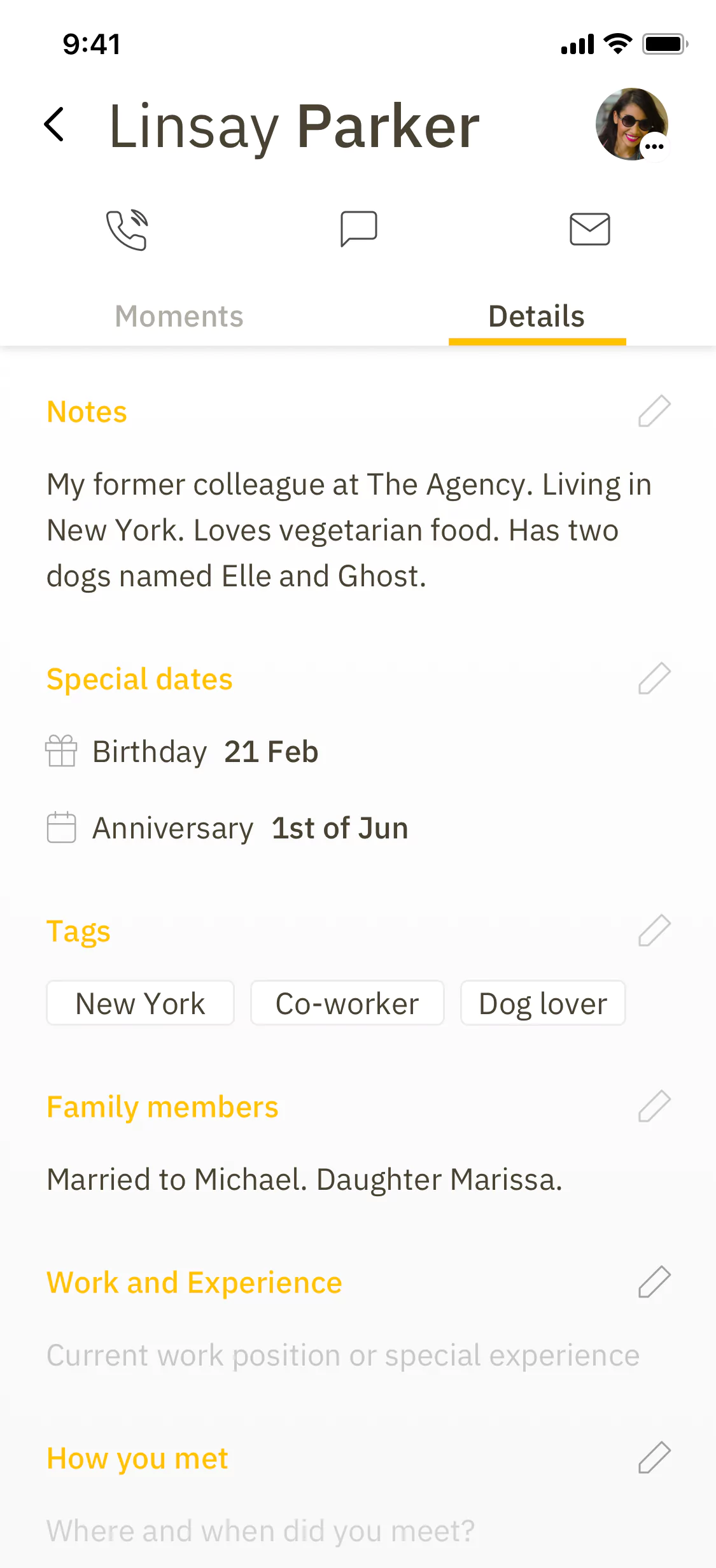716x1568 pixels.
Task: Switch to the Details tab
Action: coord(536,316)
